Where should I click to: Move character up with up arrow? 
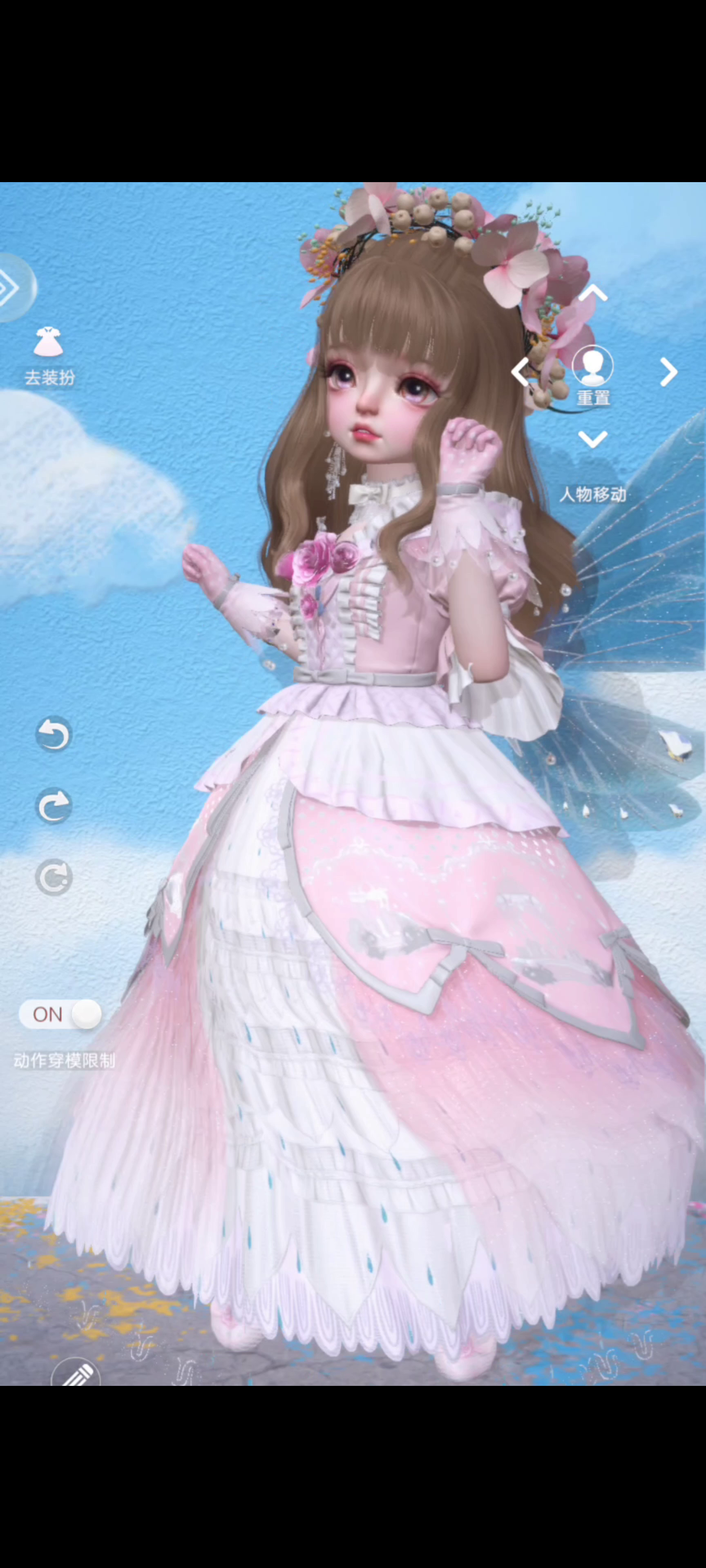[x=593, y=294]
